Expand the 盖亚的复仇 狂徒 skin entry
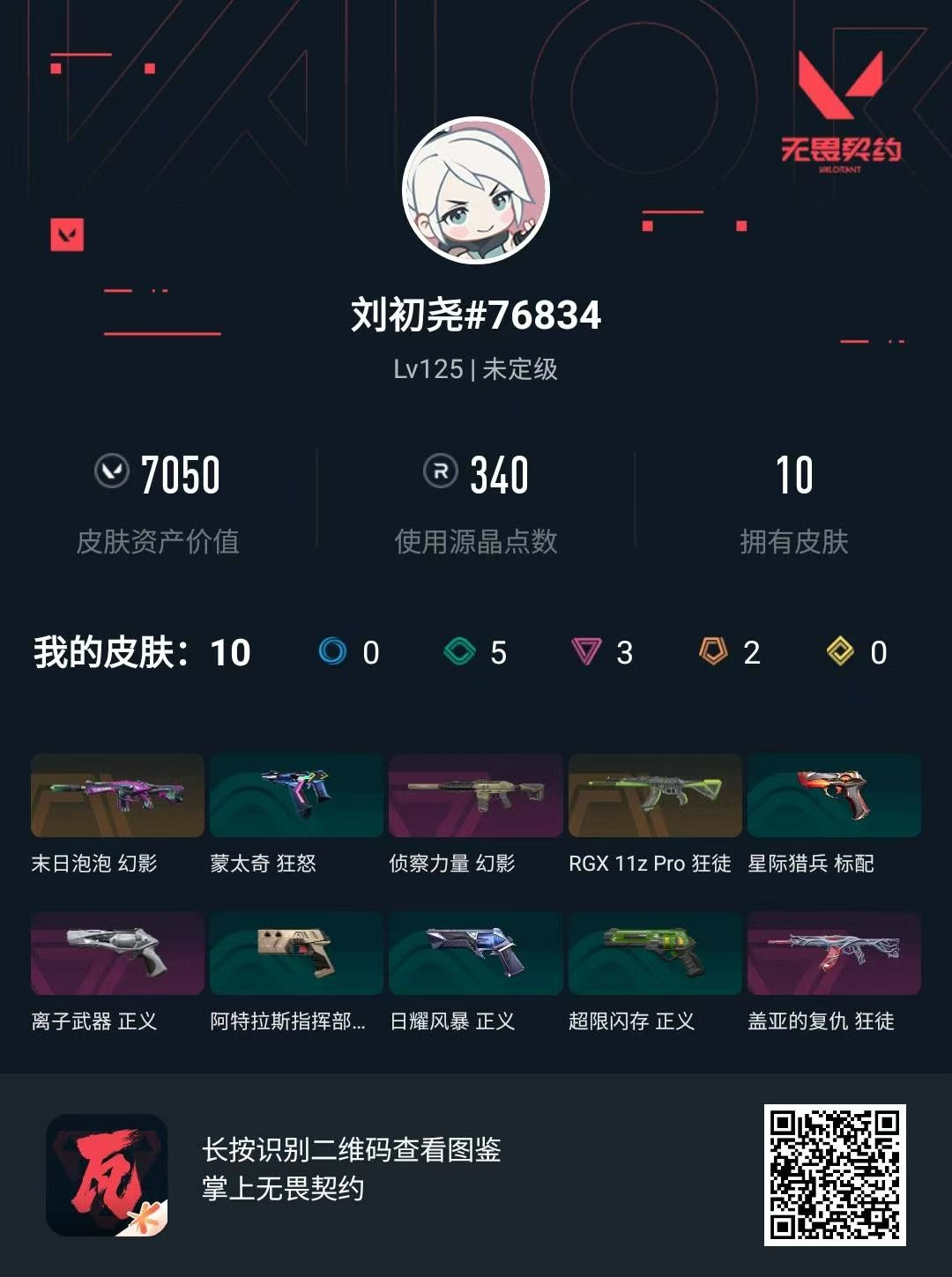Screen dimensions: 952x1277 click(x=834, y=953)
